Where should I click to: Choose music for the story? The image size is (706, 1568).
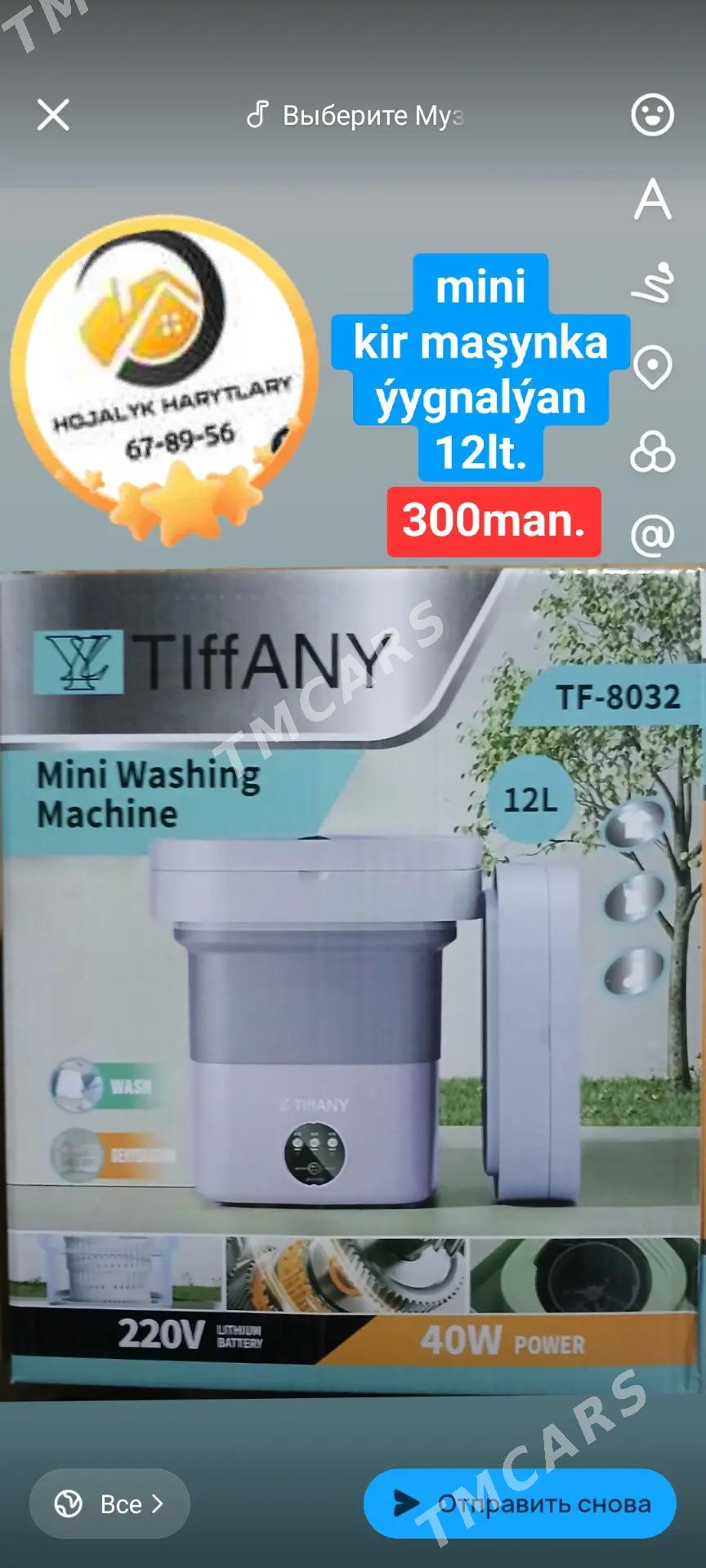coord(355,115)
